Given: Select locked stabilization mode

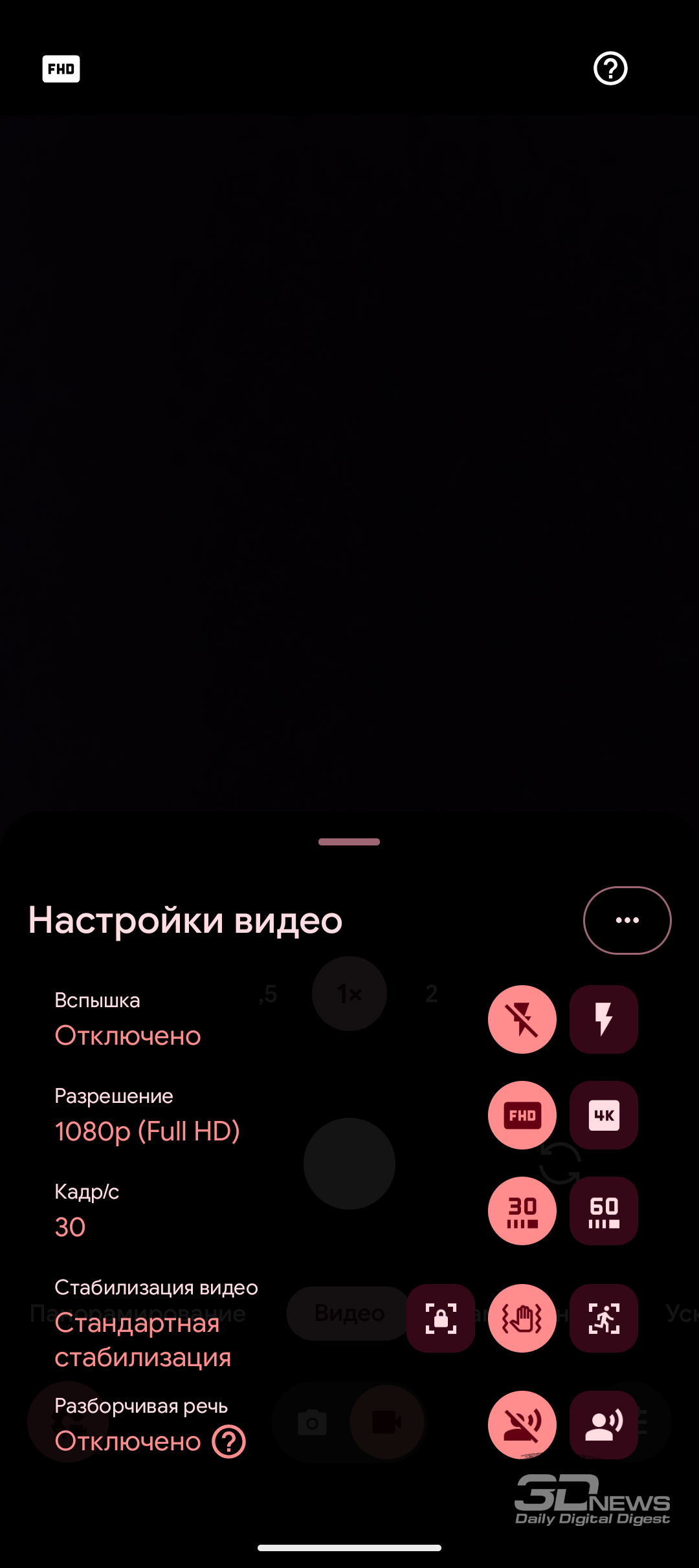Looking at the screenshot, I should point(441,1318).
